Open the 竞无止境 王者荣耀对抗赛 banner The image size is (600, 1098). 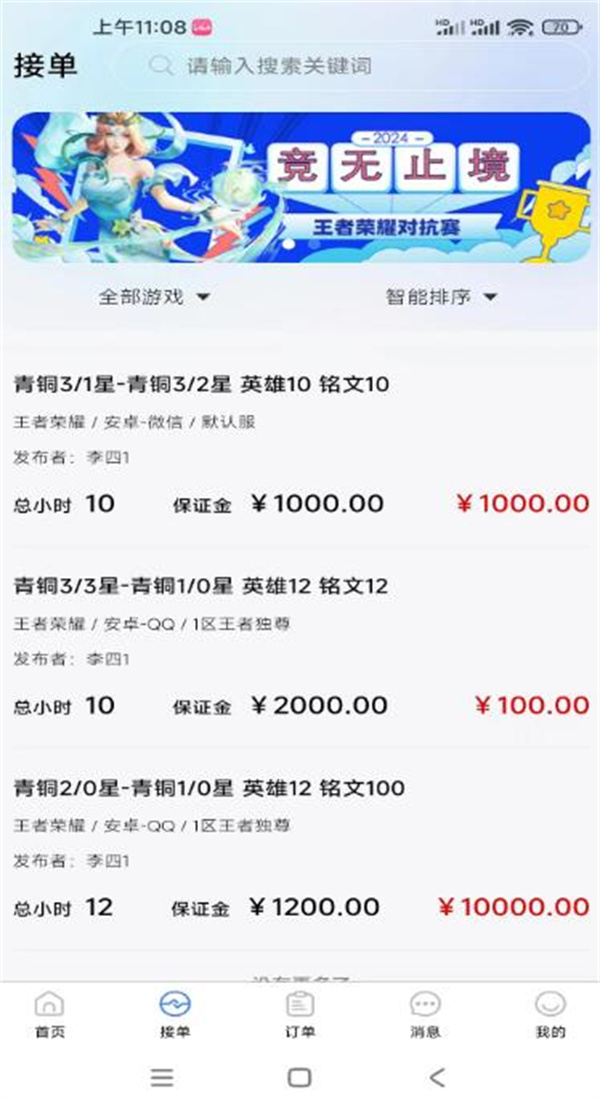[x=300, y=187]
